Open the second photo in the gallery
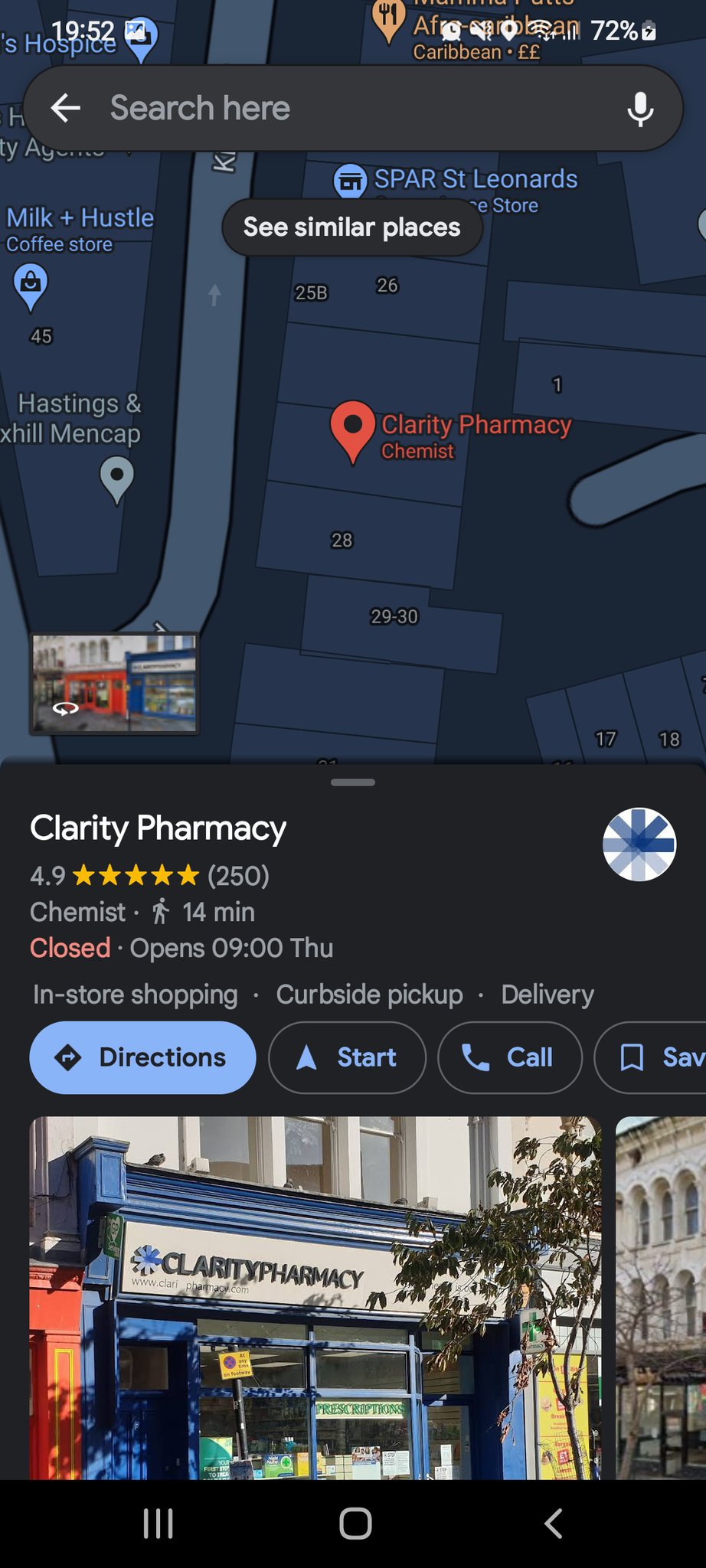Viewport: 706px width, 1568px height. pyautogui.click(x=662, y=1297)
